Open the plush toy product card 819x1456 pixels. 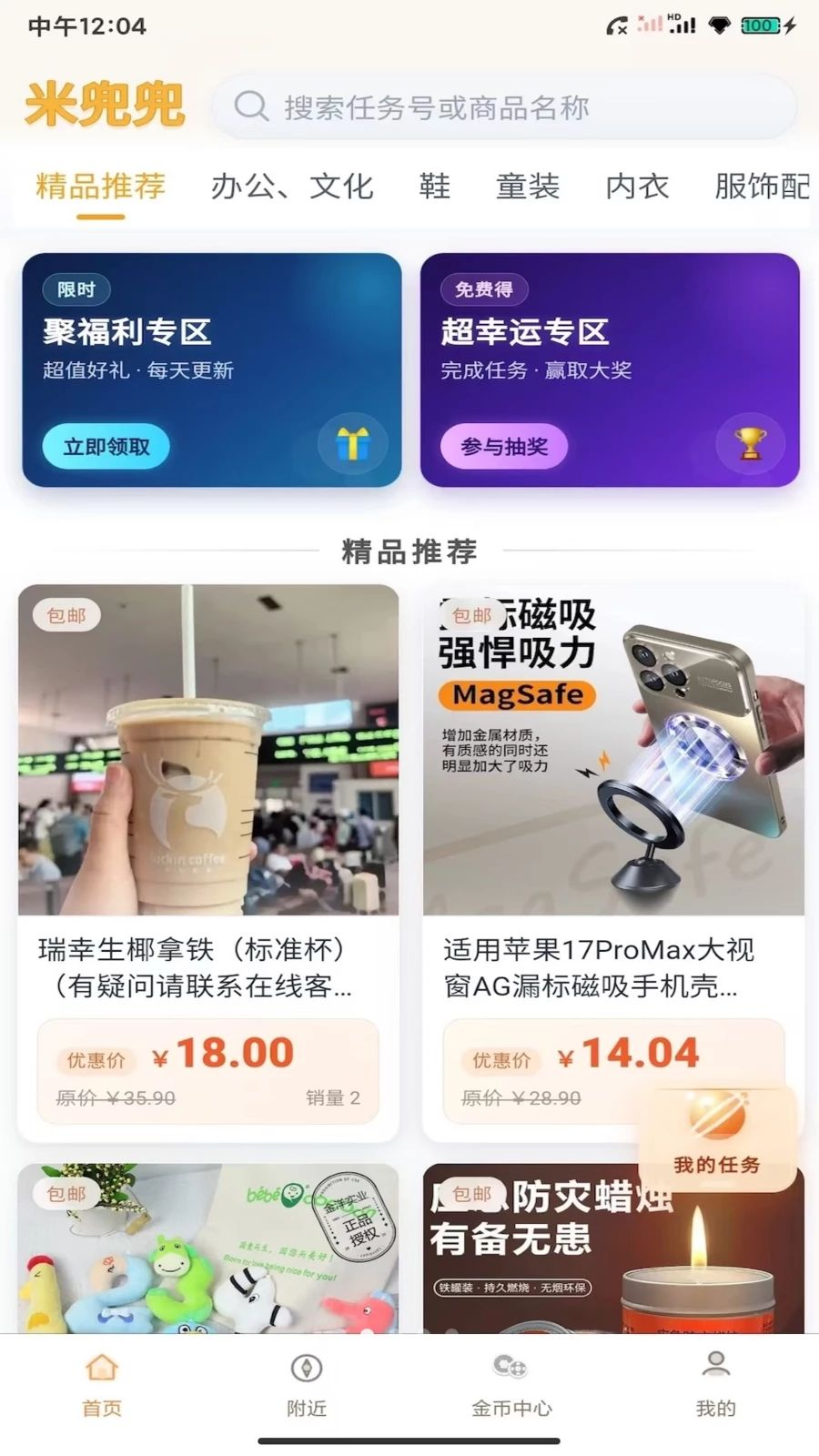(208, 1249)
